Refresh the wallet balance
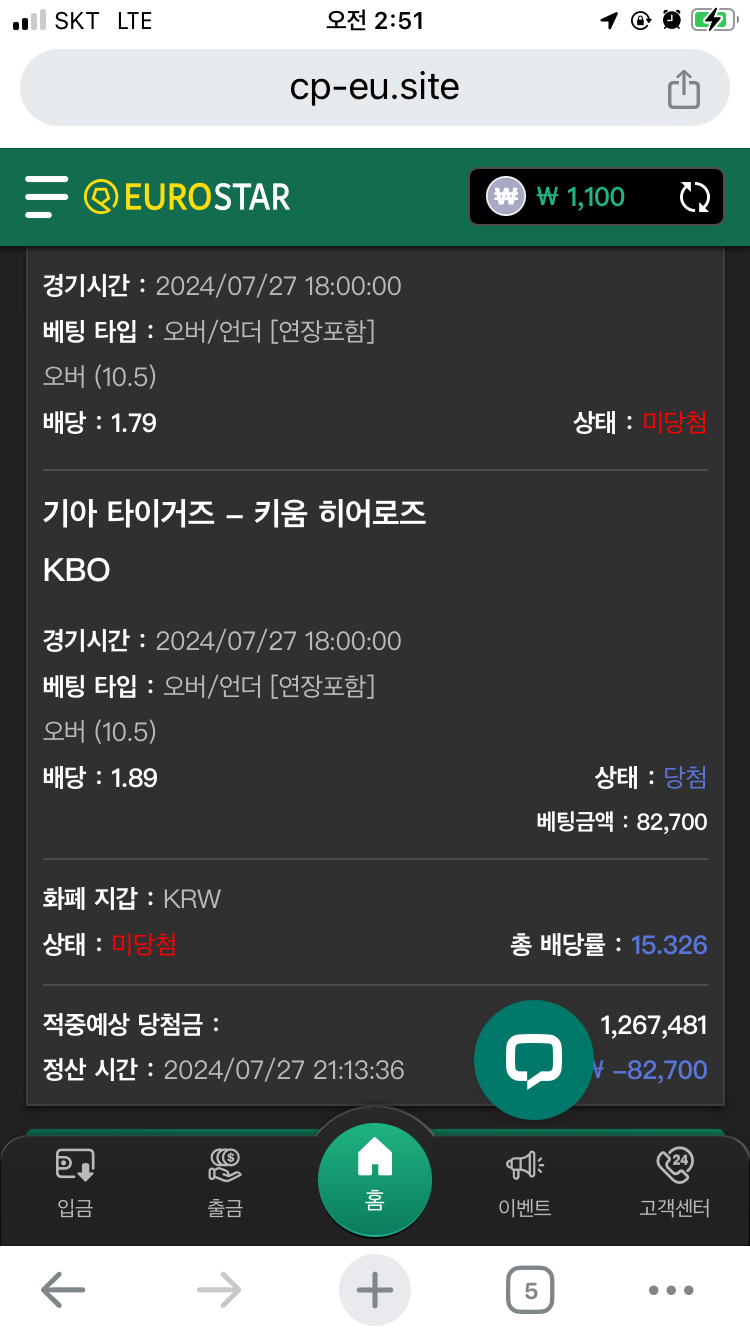 (694, 197)
